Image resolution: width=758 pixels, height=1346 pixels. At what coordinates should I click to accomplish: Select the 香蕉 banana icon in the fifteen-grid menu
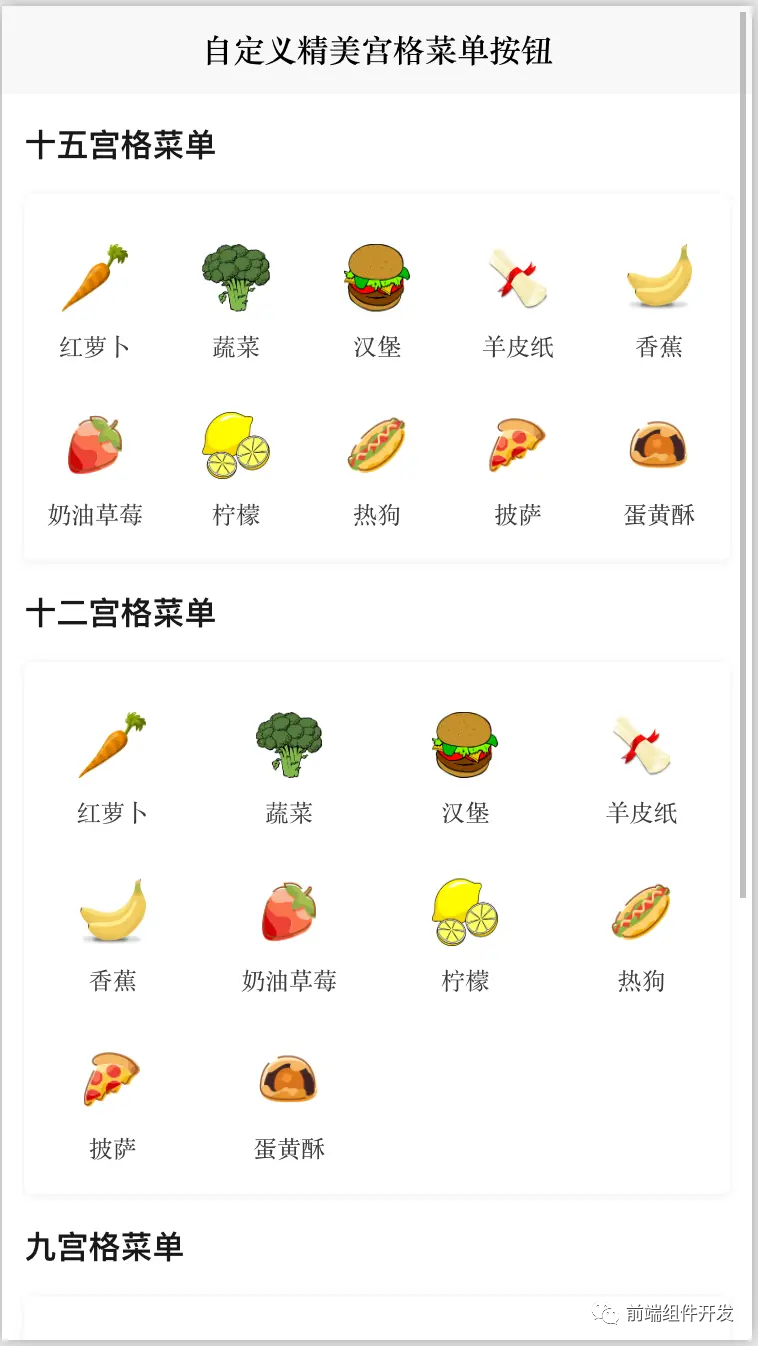pos(659,277)
